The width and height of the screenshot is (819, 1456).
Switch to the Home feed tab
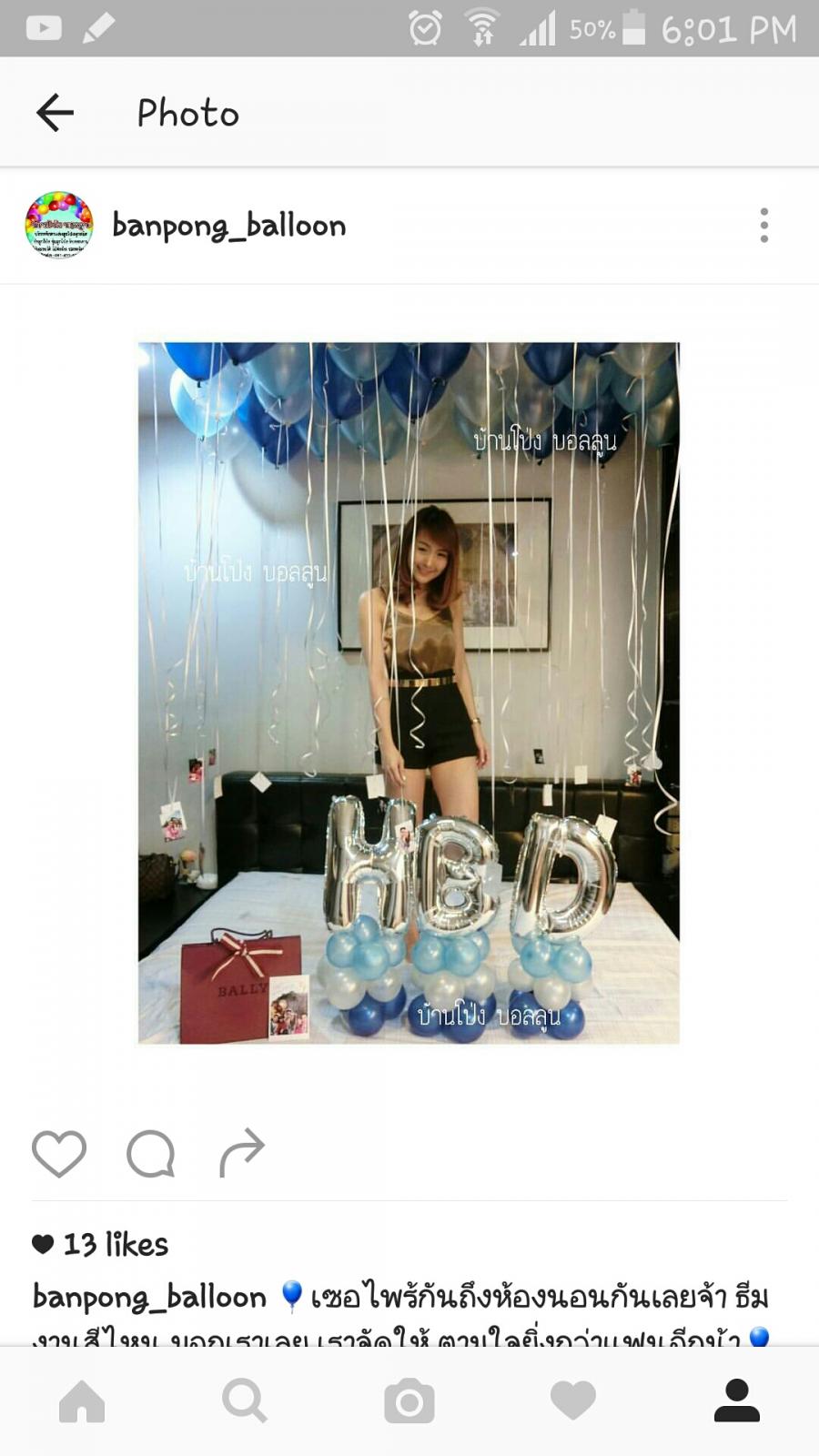pos(82,1400)
